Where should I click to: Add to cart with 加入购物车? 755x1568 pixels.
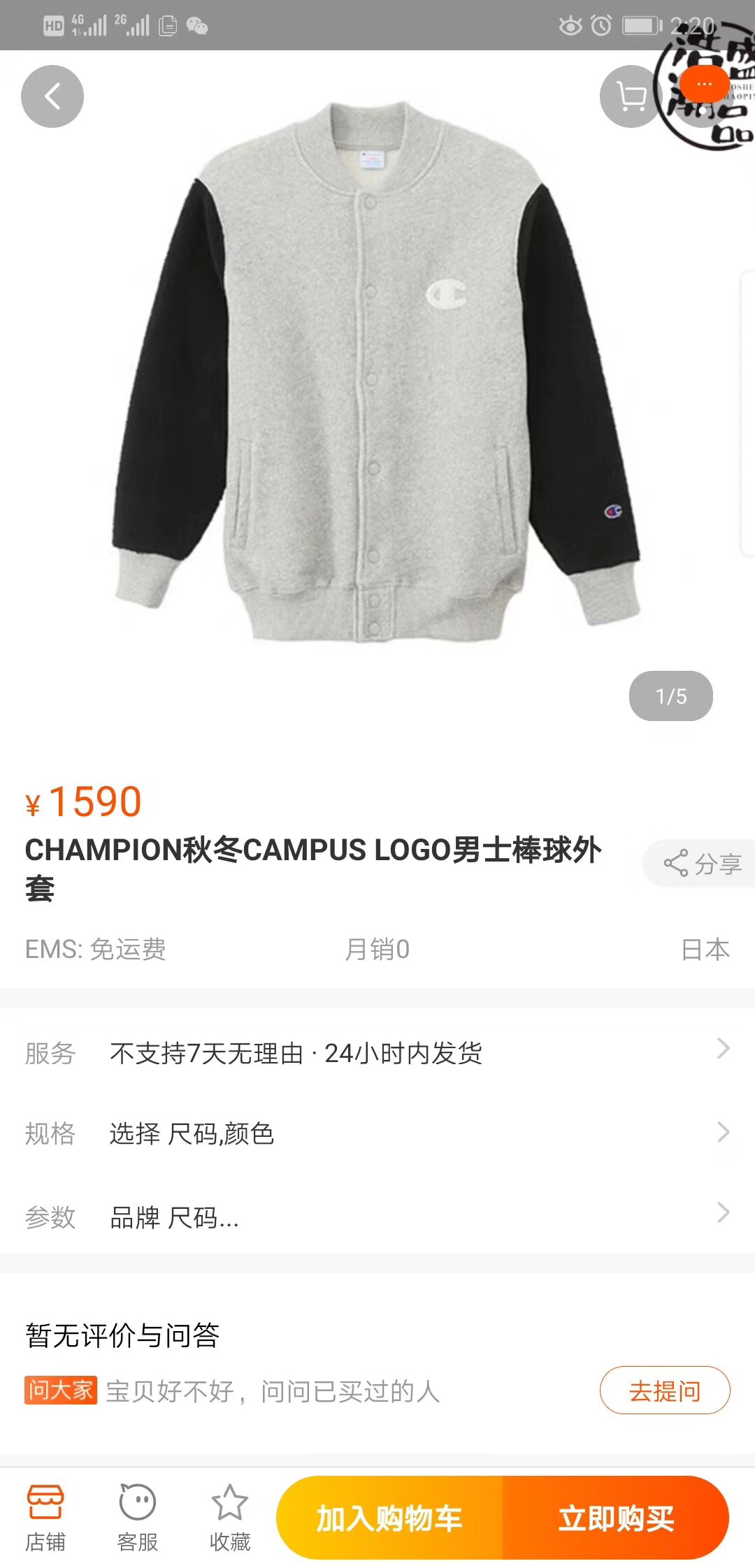coord(389,1517)
